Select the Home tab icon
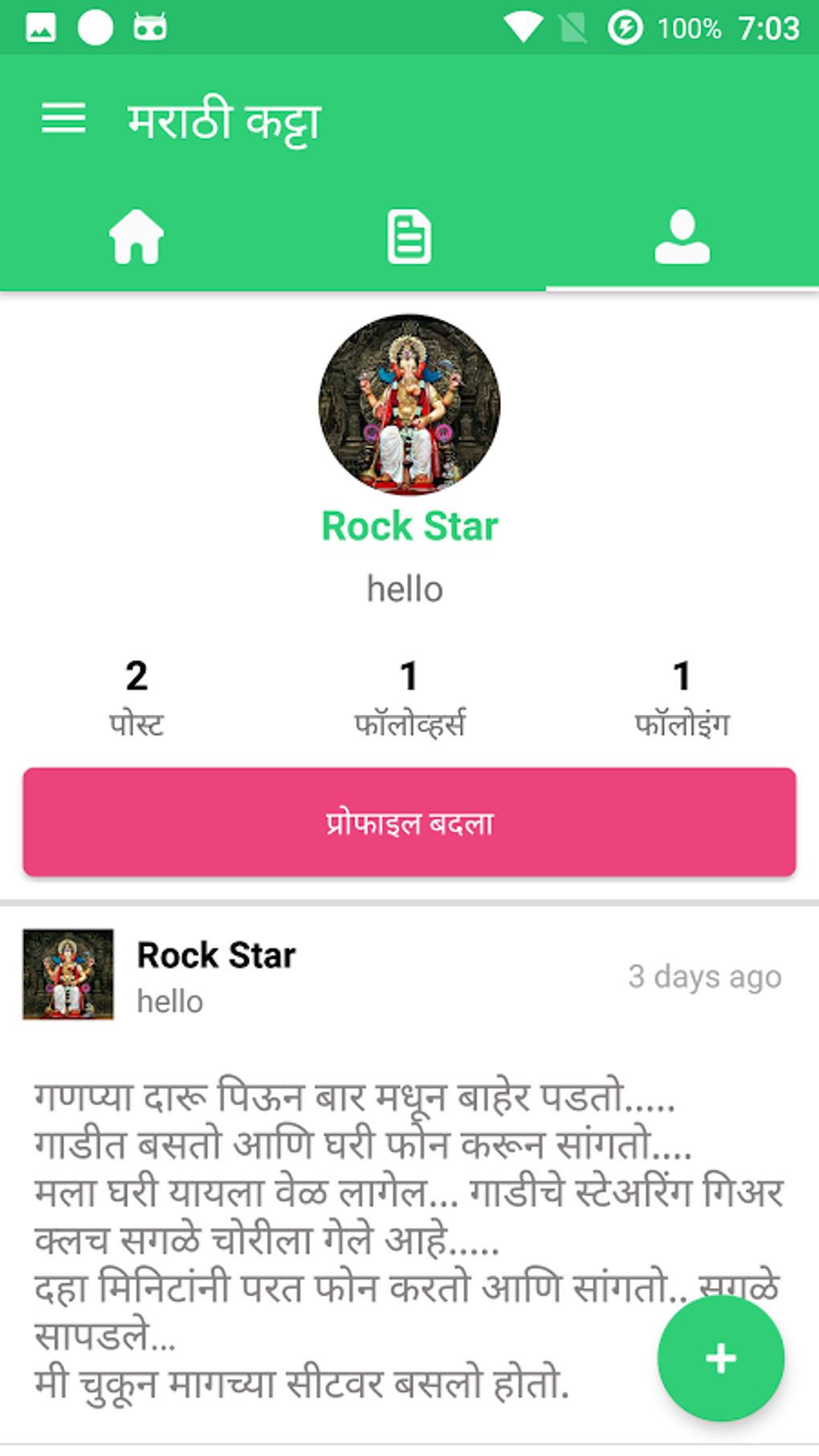 pyautogui.click(x=136, y=237)
